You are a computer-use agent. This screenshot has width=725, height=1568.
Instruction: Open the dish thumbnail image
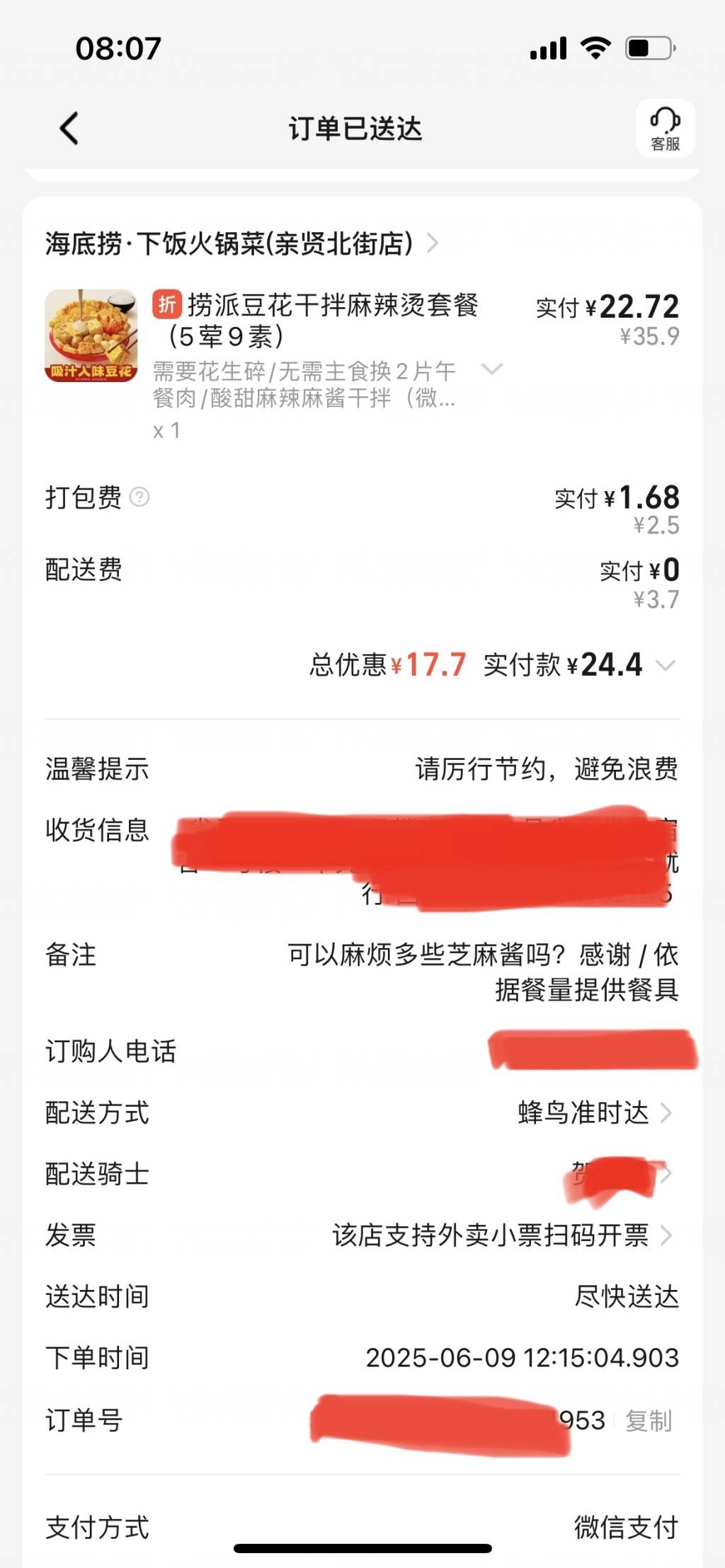coord(91,335)
